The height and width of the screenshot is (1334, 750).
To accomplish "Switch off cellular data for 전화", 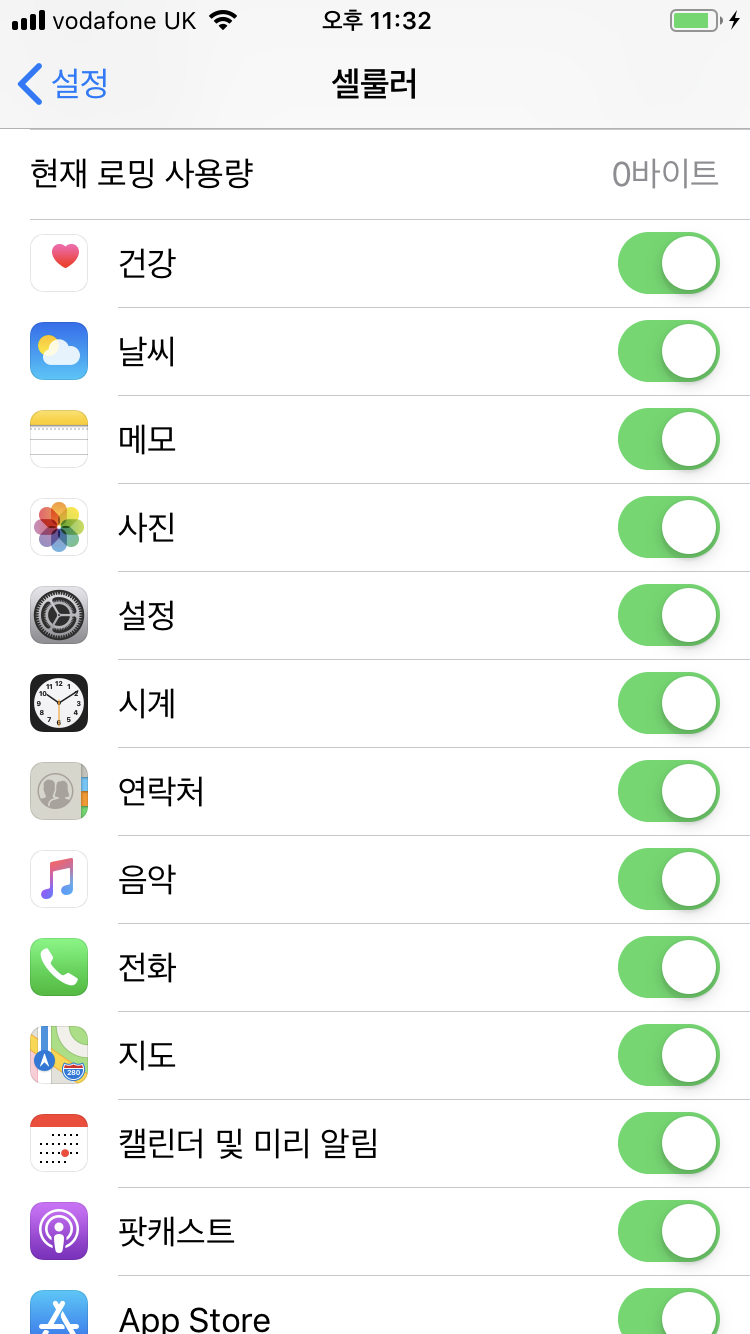I will [668, 968].
